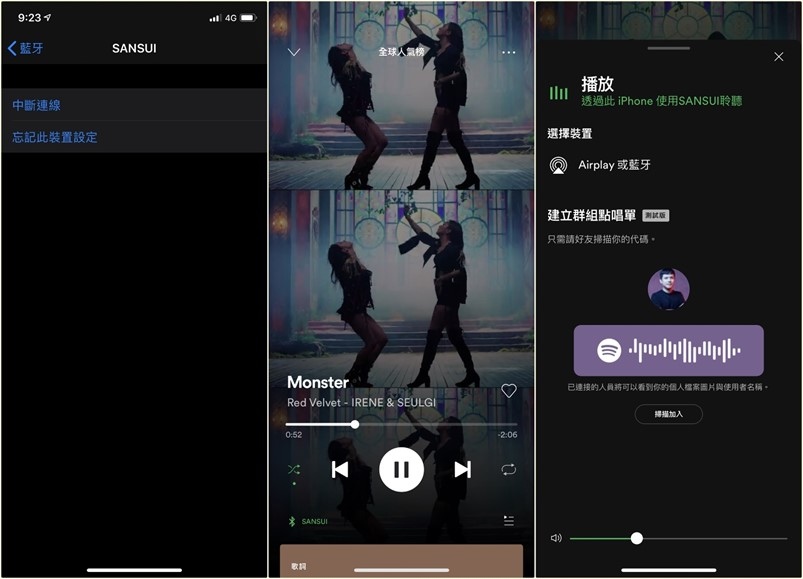Open the play queue icon
Viewport: 803px width, 579px height.
tap(509, 521)
